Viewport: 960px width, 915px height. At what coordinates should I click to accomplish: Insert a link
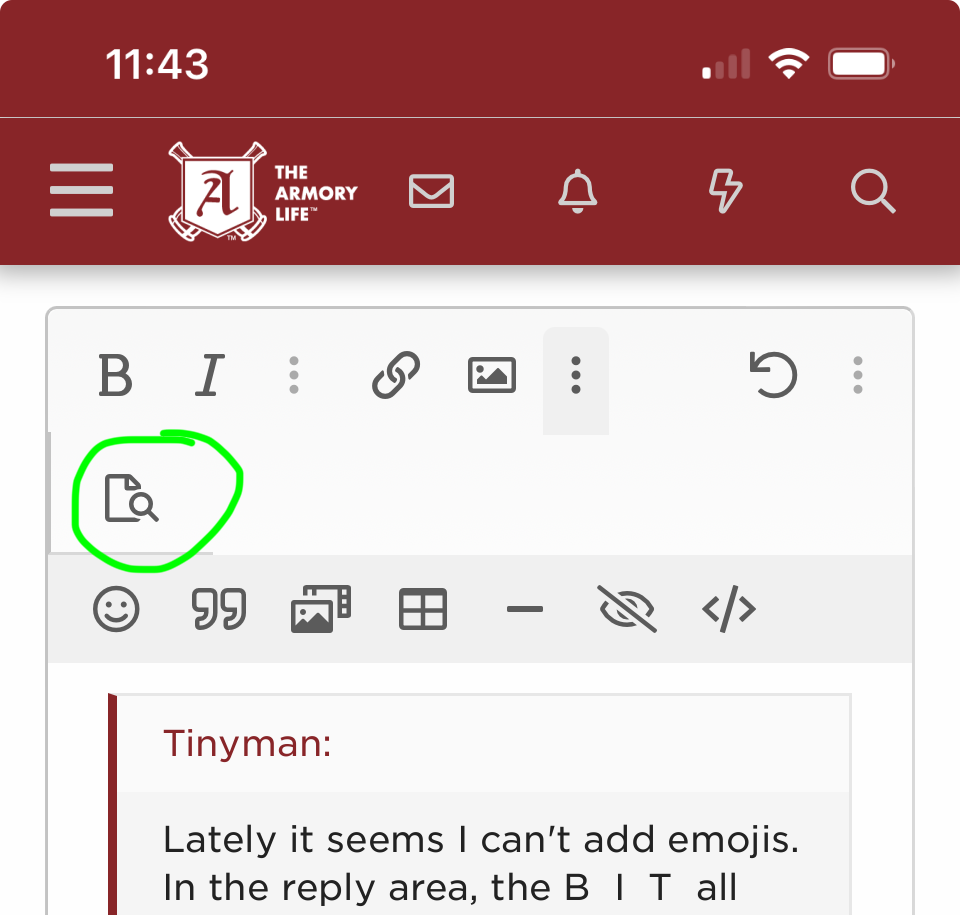click(395, 376)
